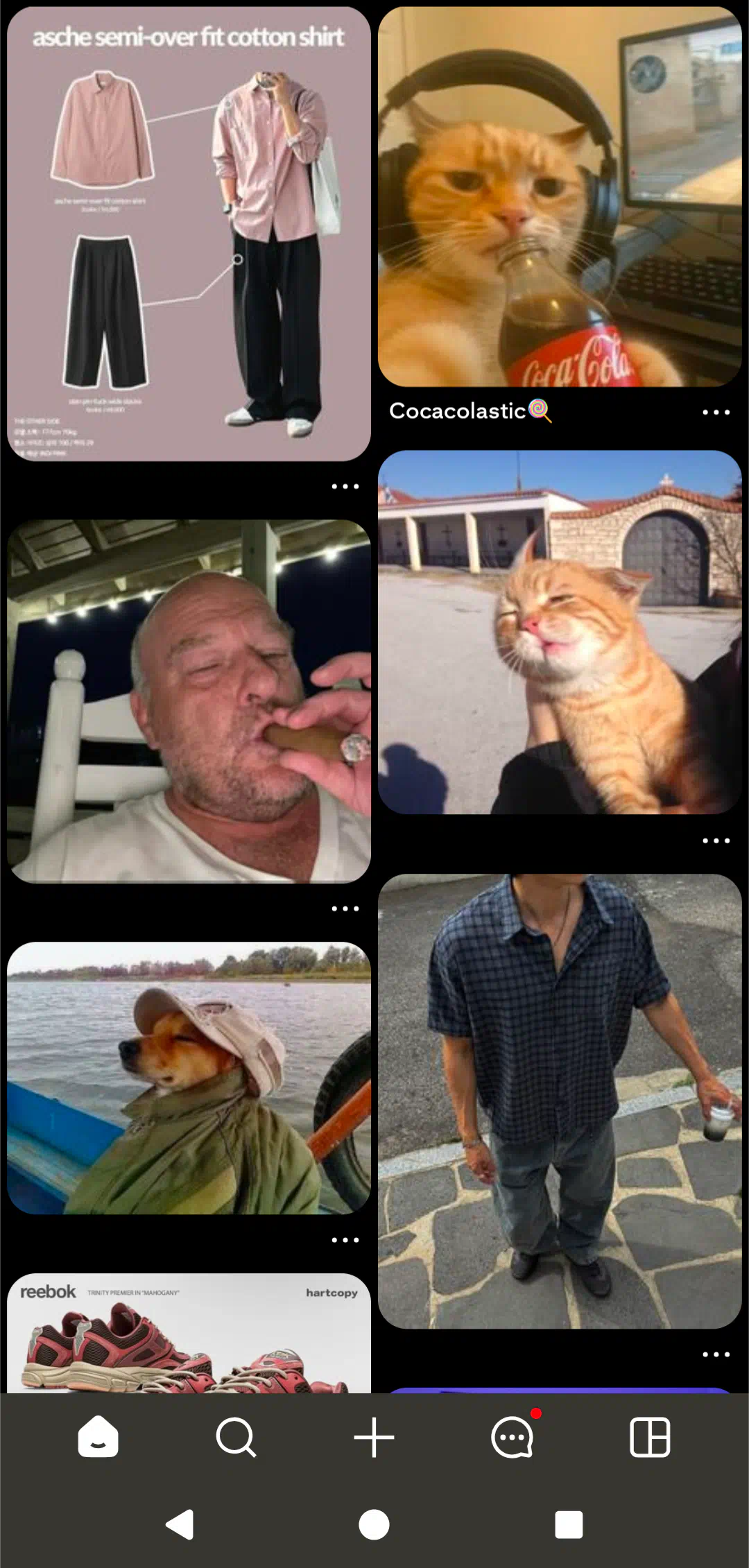
Task: Open the messages inbox tab
Action: point(513,1436)
